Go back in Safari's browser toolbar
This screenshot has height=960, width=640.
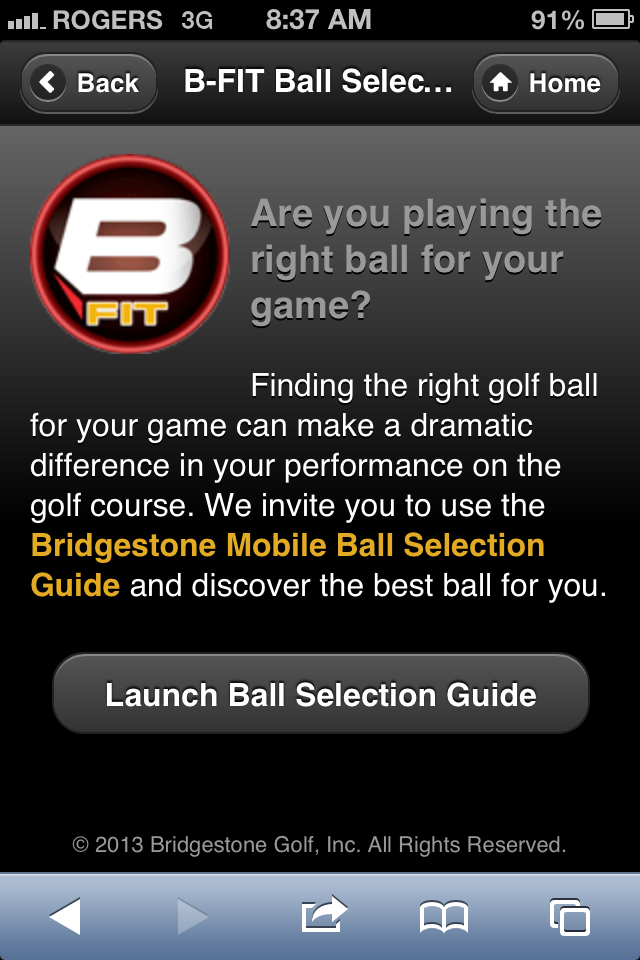pyautogui.click(x=65, y=915)
